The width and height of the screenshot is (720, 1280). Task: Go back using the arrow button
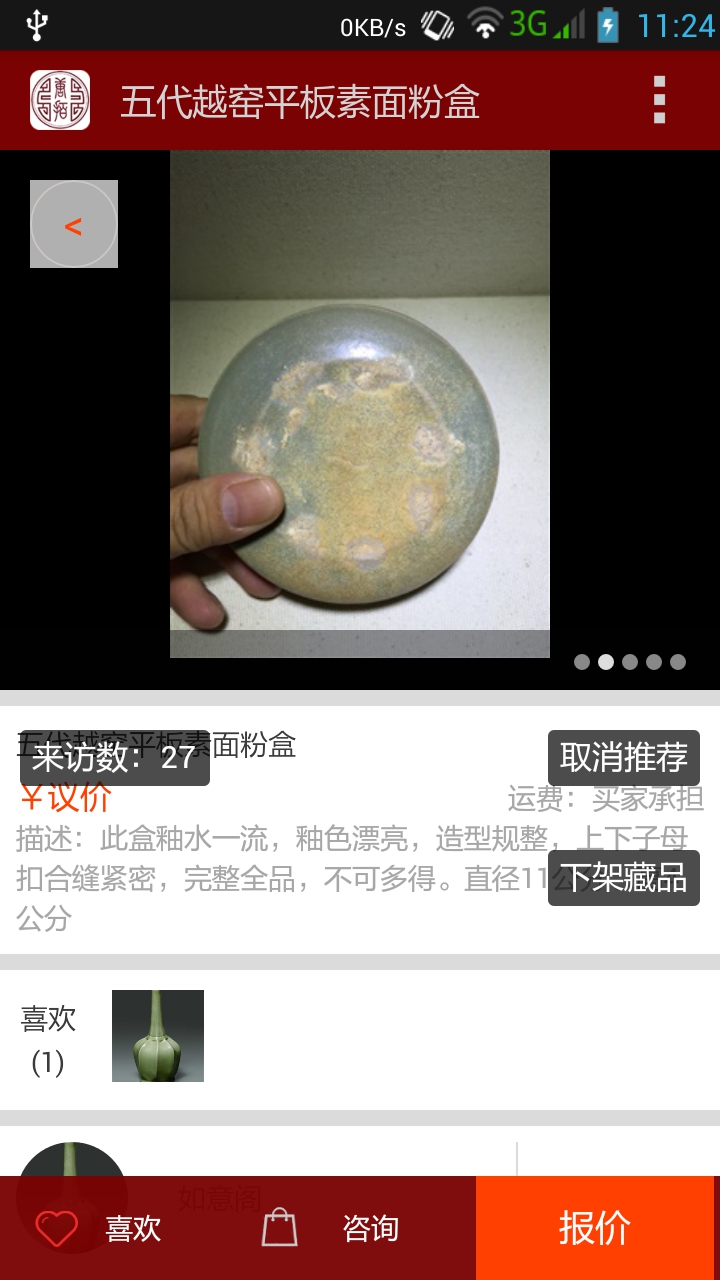[x=73, y=224]
